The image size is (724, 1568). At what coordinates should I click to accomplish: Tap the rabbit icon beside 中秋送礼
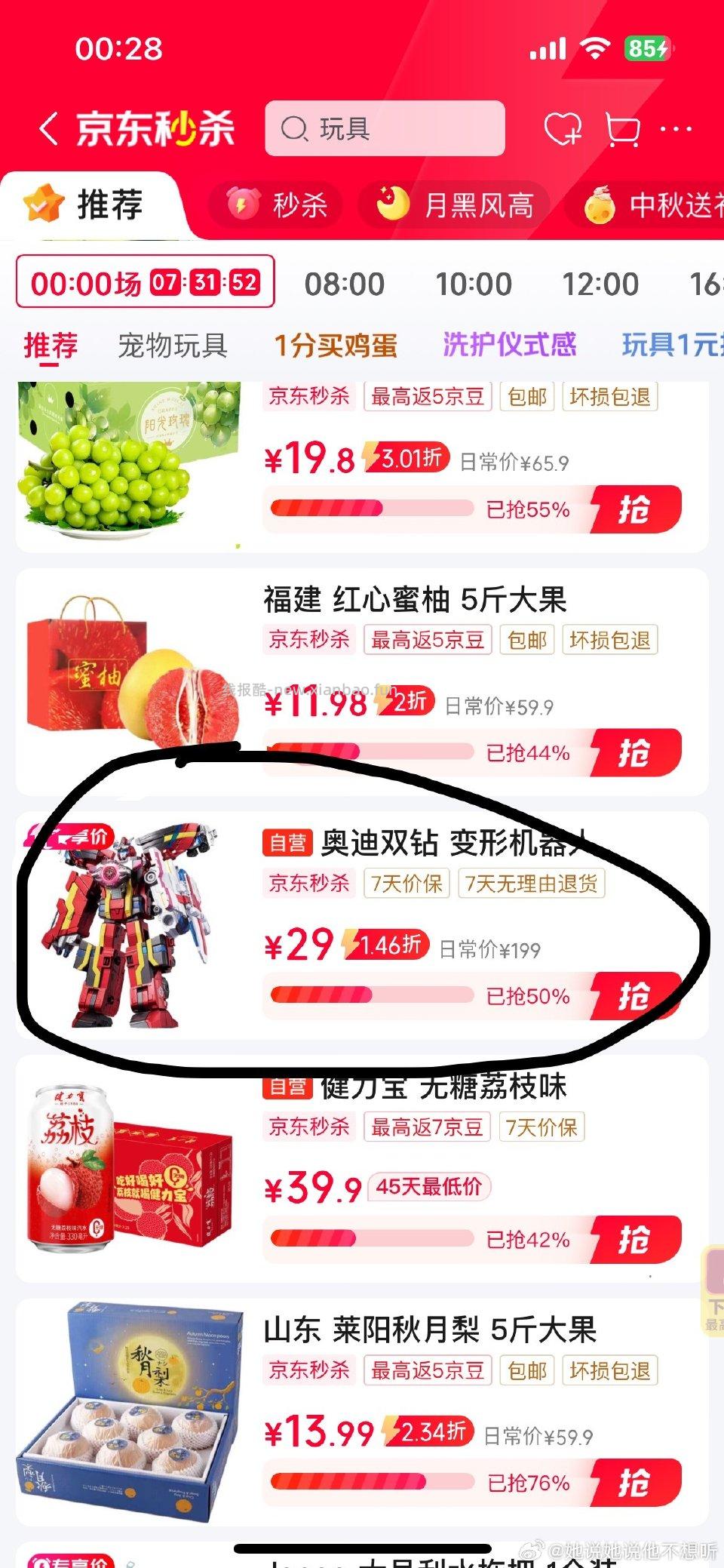(x=600, y=204)
